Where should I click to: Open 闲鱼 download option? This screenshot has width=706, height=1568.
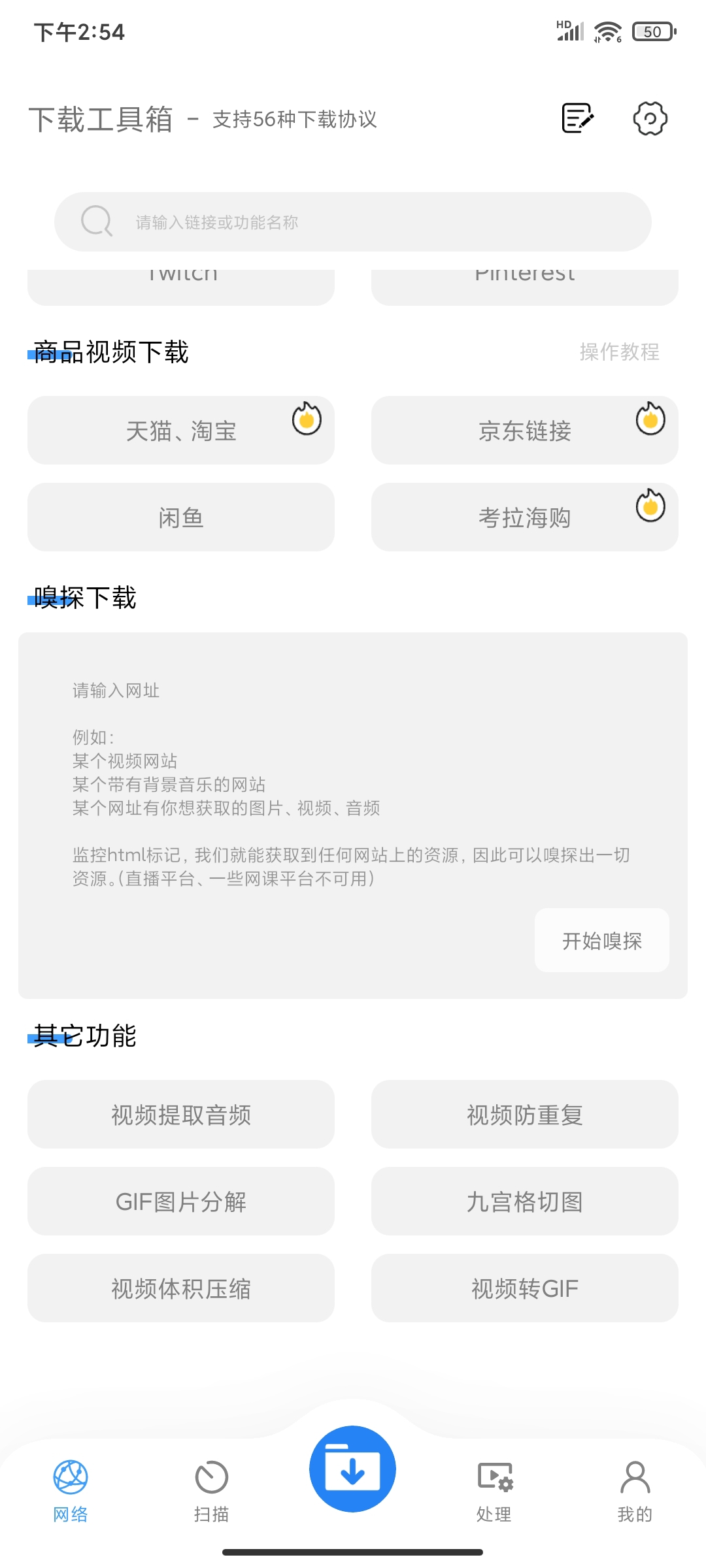pyautogui.click(x=181, y=517)
